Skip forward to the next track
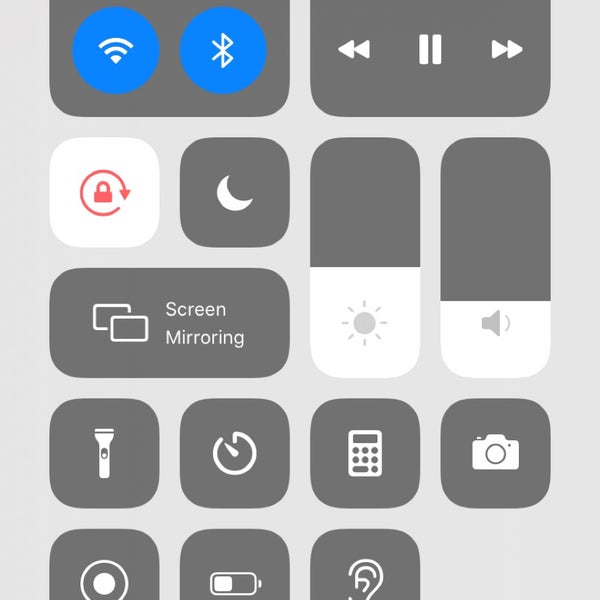The image size is (600, 600). pyautogui.click(x=507, y=49)
